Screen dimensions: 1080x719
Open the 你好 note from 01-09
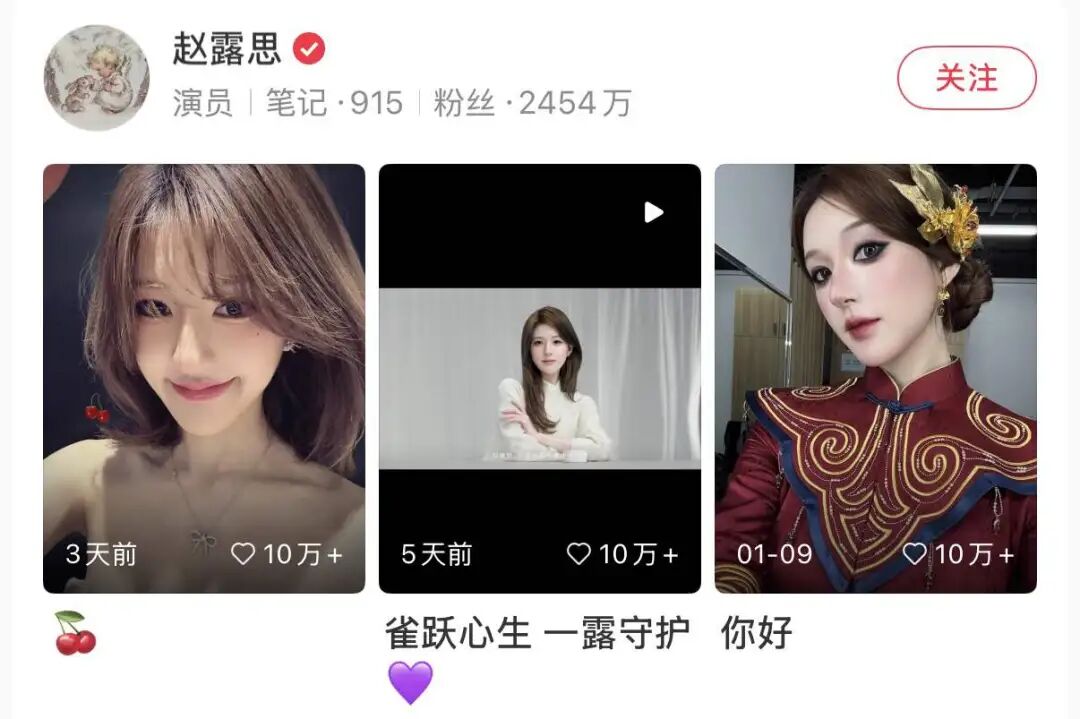tap(875, 378)
